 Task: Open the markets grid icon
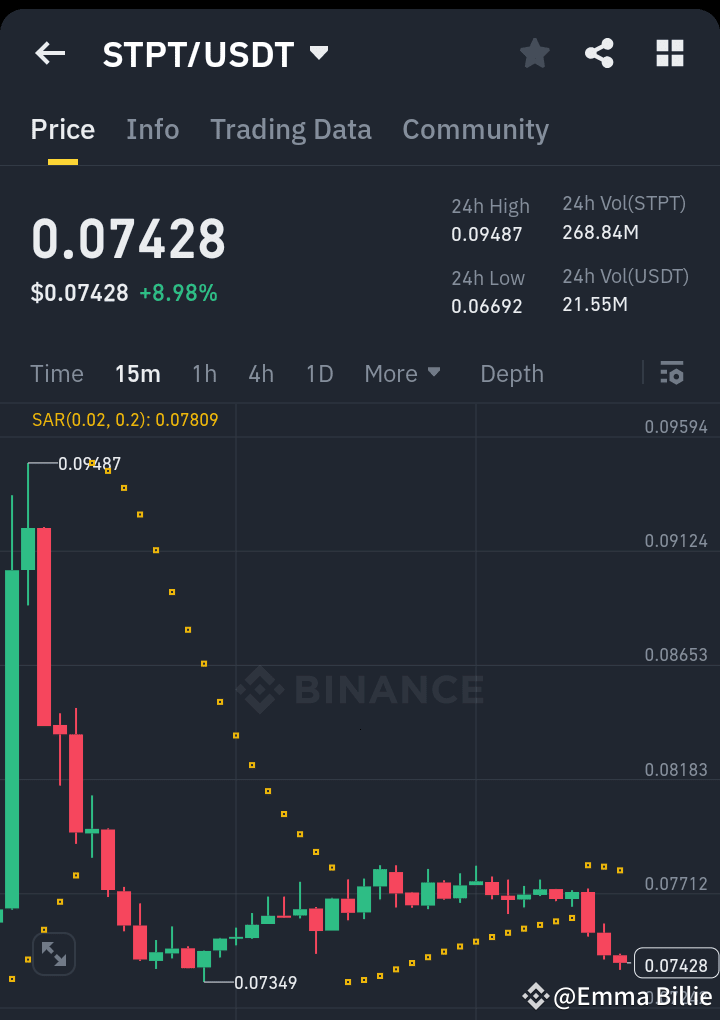pos(669,54)
